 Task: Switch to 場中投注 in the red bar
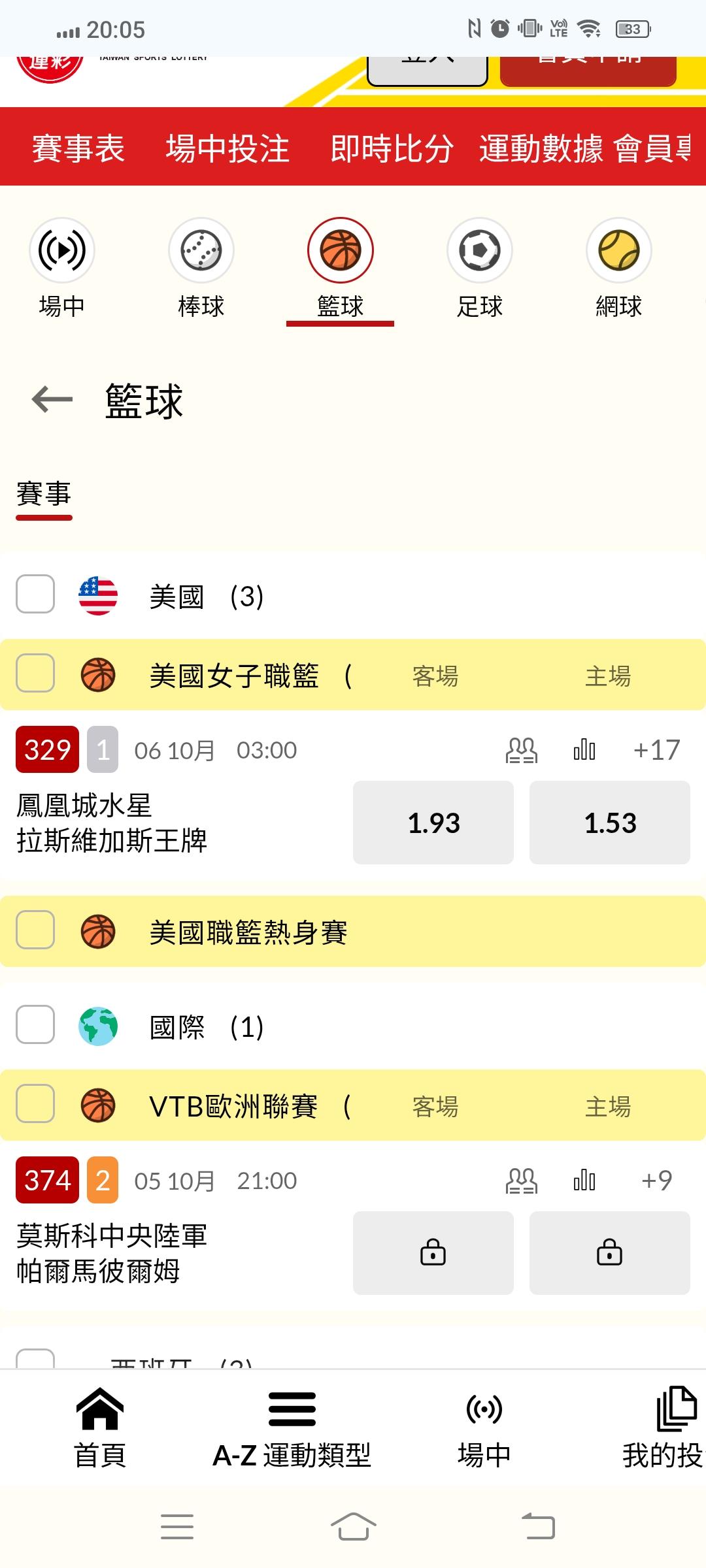[x=227, y=148]
